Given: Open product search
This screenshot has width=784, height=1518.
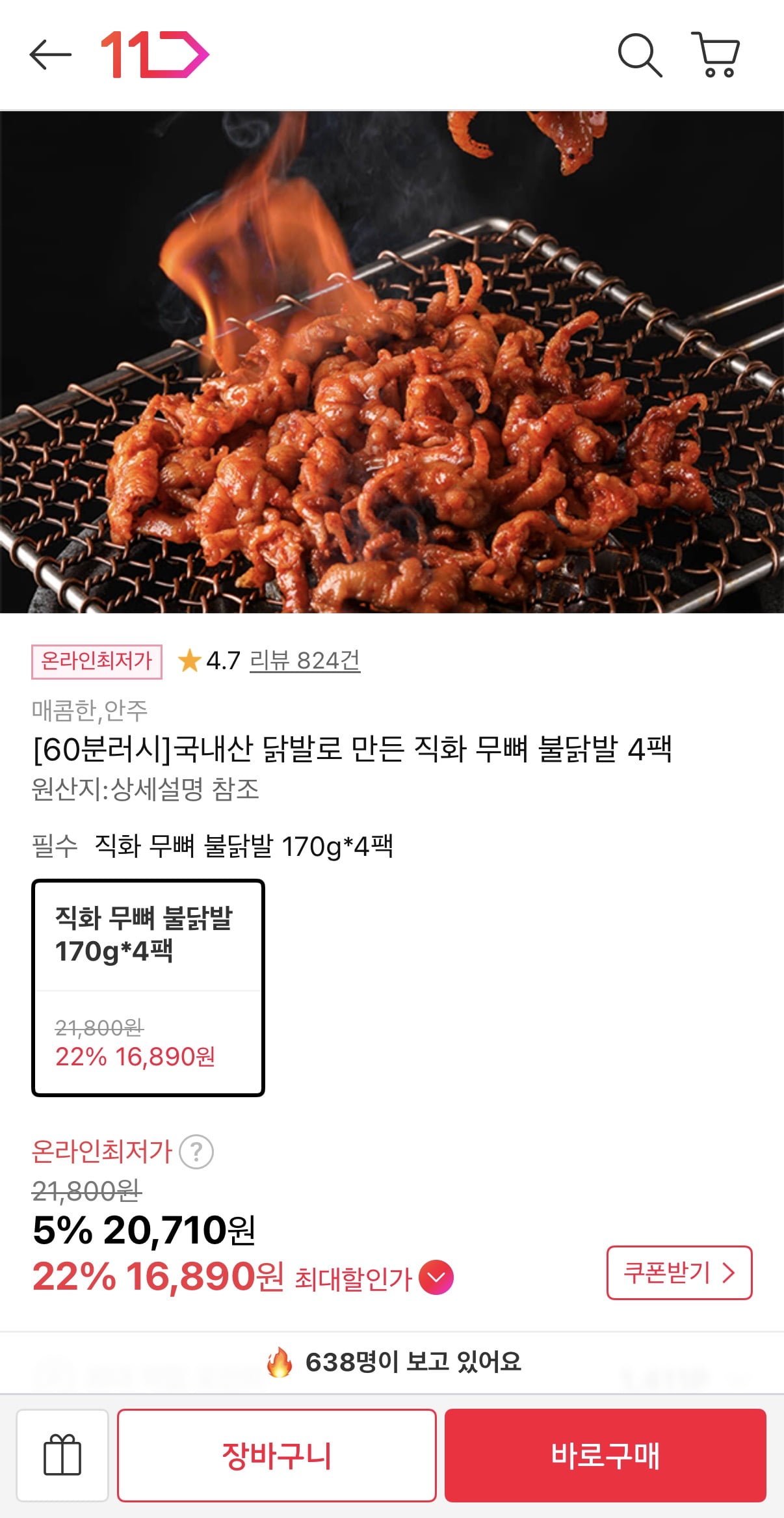Looking at the screenshot, I should [x=640, y=55].
